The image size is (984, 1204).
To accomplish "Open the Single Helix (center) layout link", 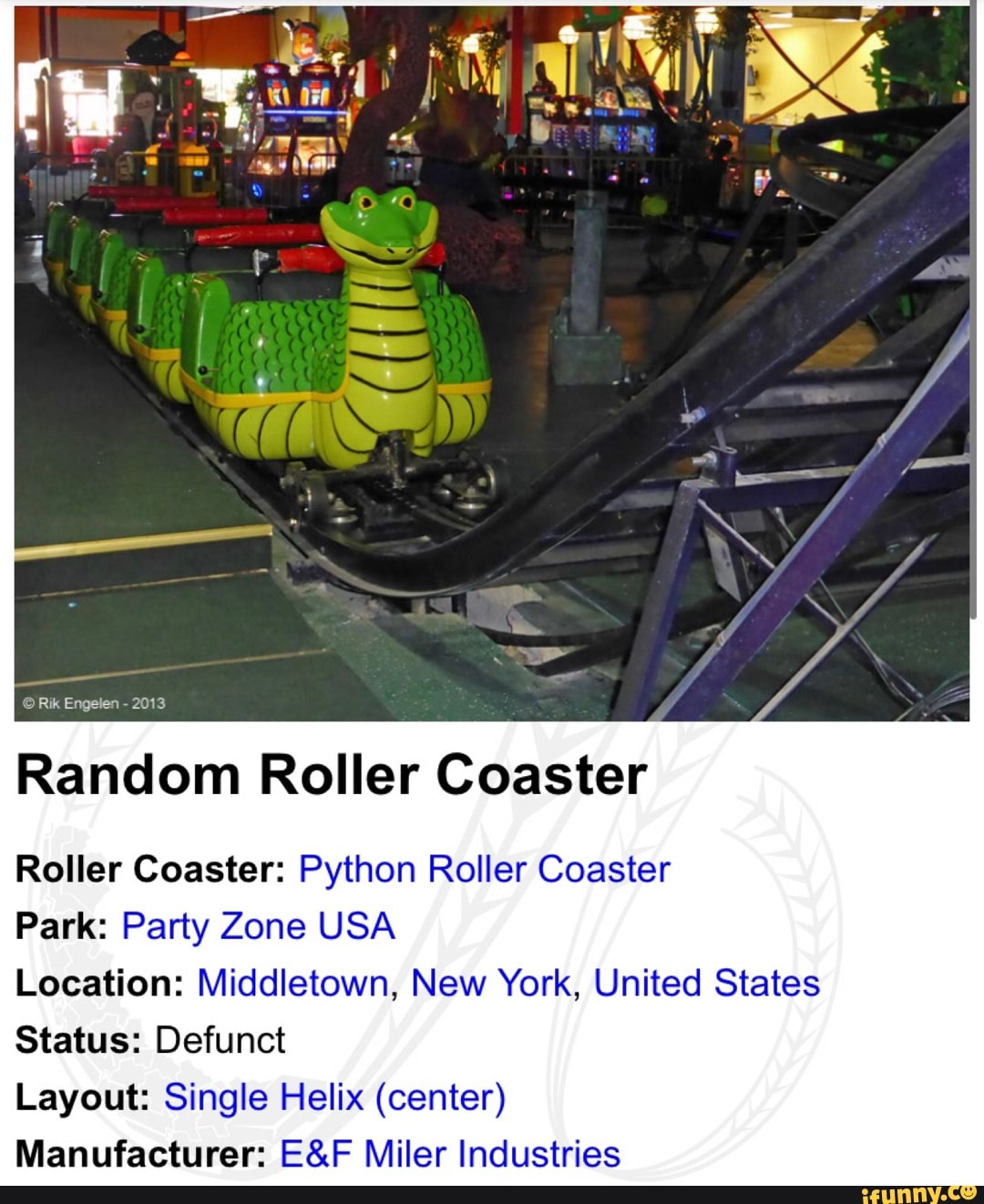I will (334, 1097).
